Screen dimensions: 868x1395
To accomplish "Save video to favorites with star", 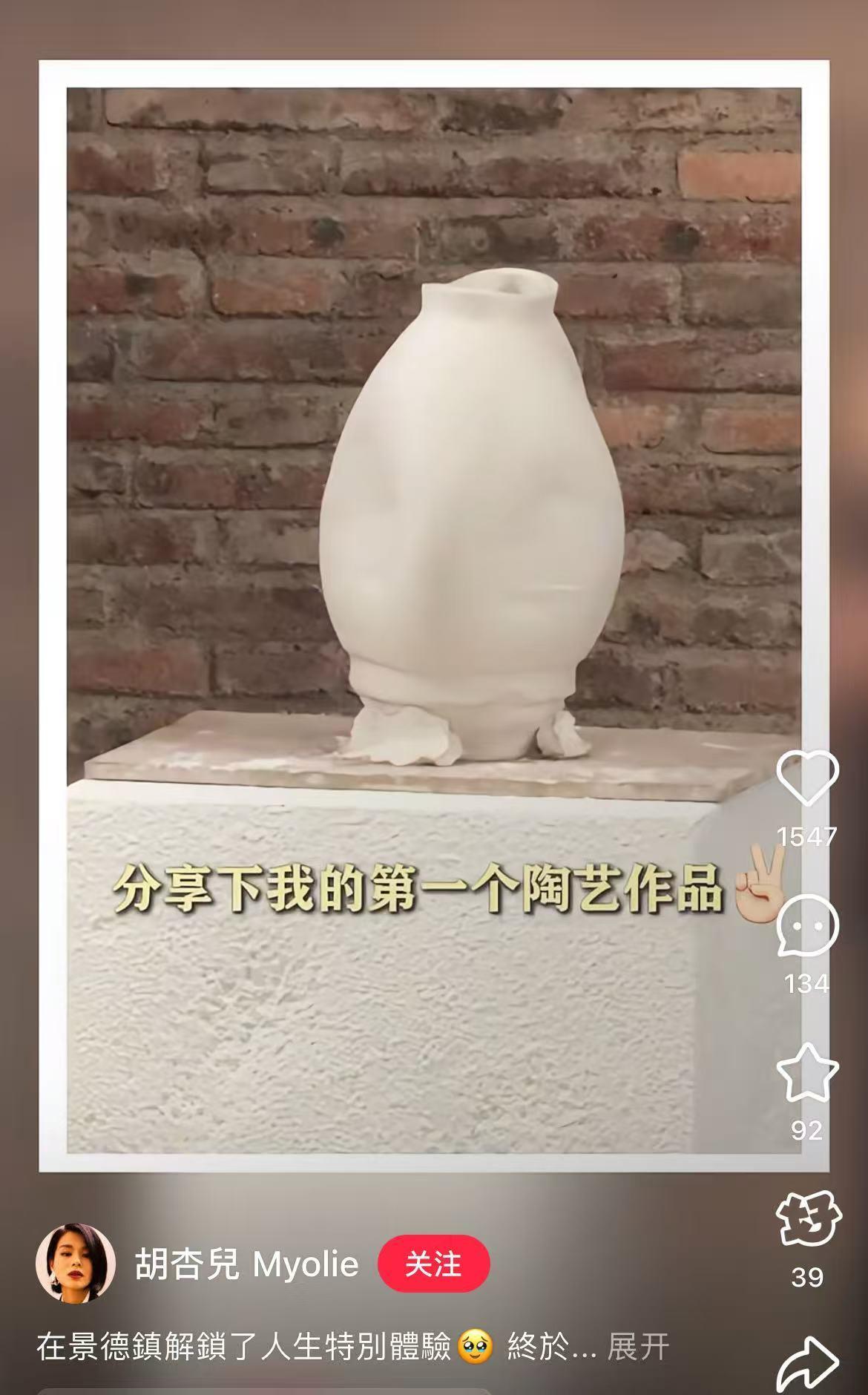I will [x=807, y=1073].
